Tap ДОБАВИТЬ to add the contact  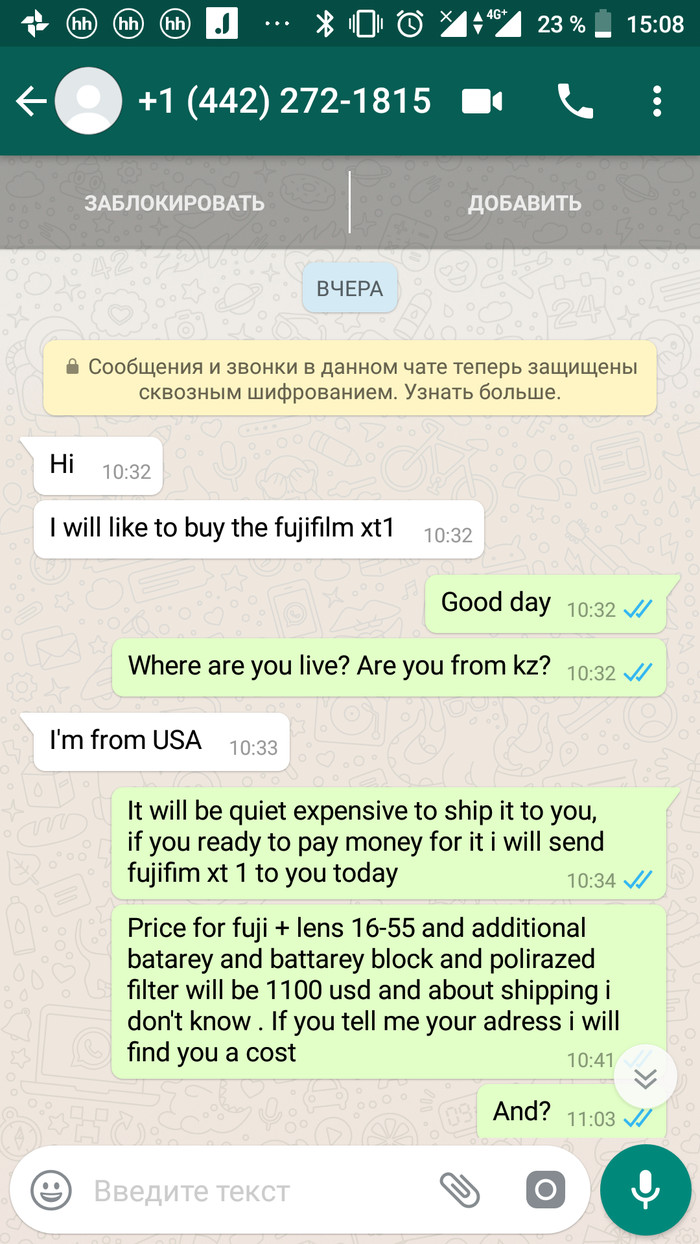[525, 203]
